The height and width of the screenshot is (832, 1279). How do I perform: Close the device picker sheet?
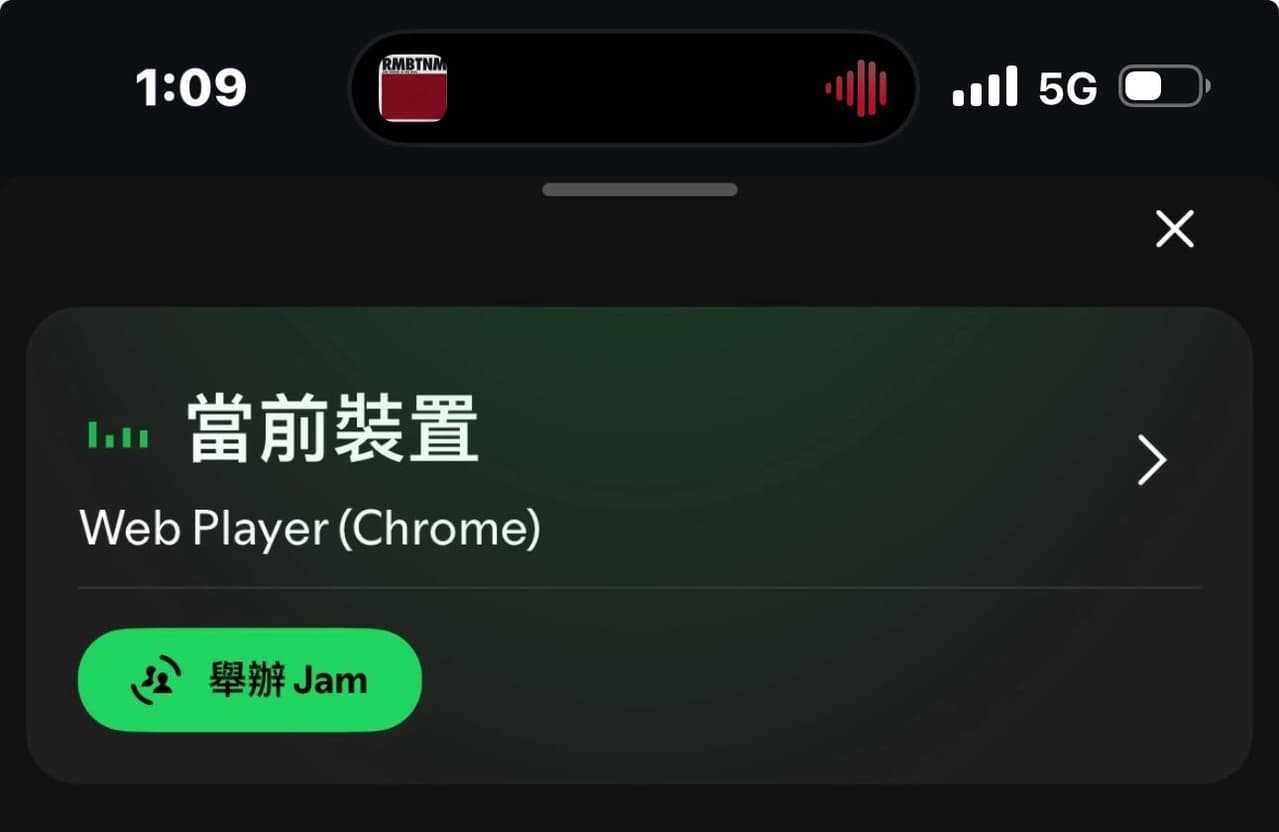(1174, 230)
